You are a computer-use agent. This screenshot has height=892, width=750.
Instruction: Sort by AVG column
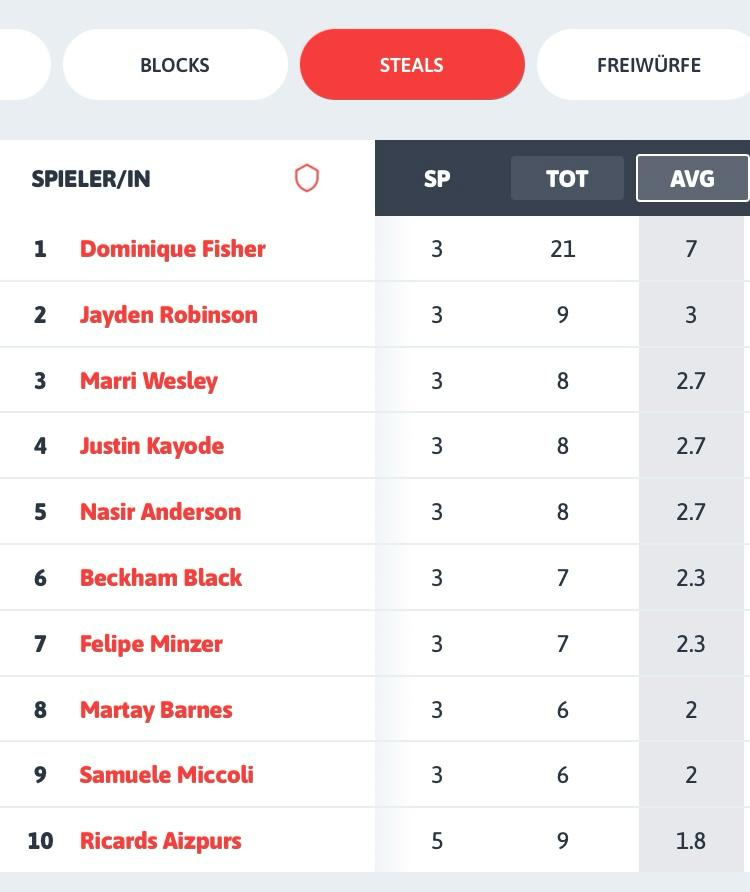[x=692, y=179]
